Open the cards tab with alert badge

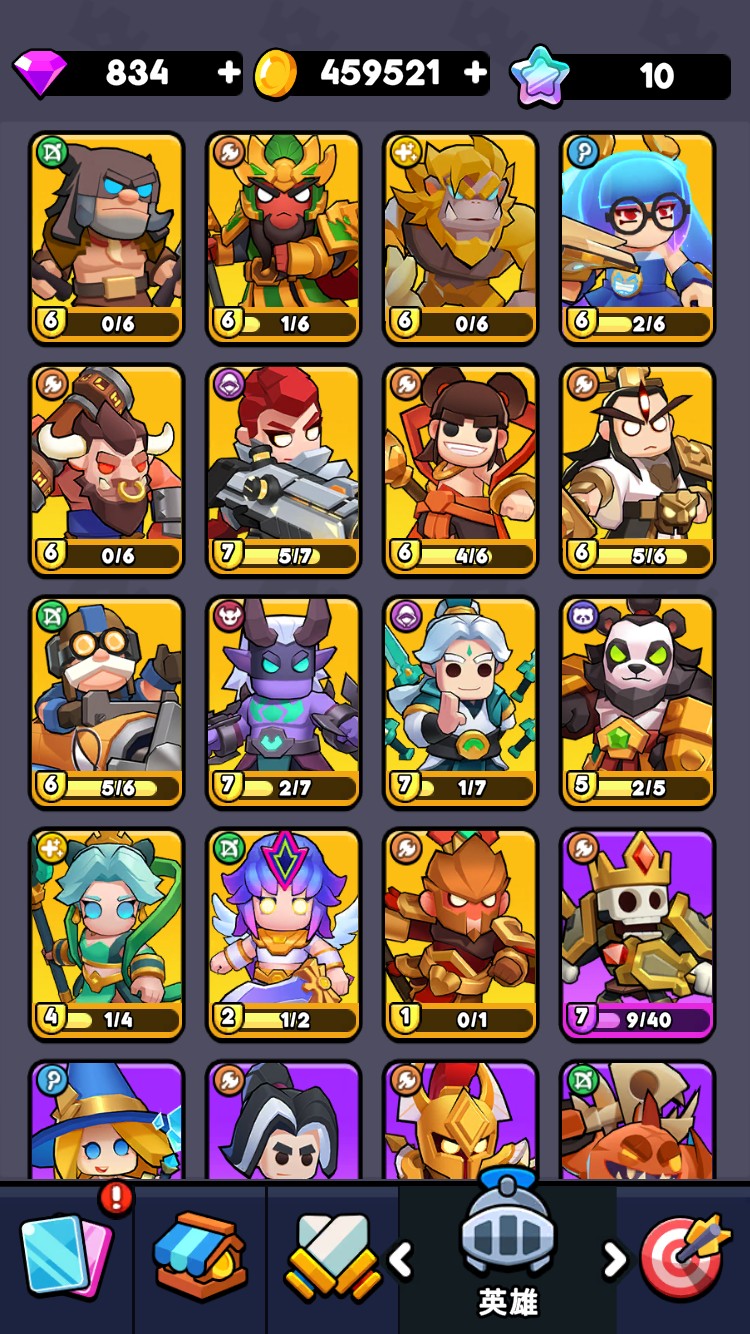[x=67, y=1256]
